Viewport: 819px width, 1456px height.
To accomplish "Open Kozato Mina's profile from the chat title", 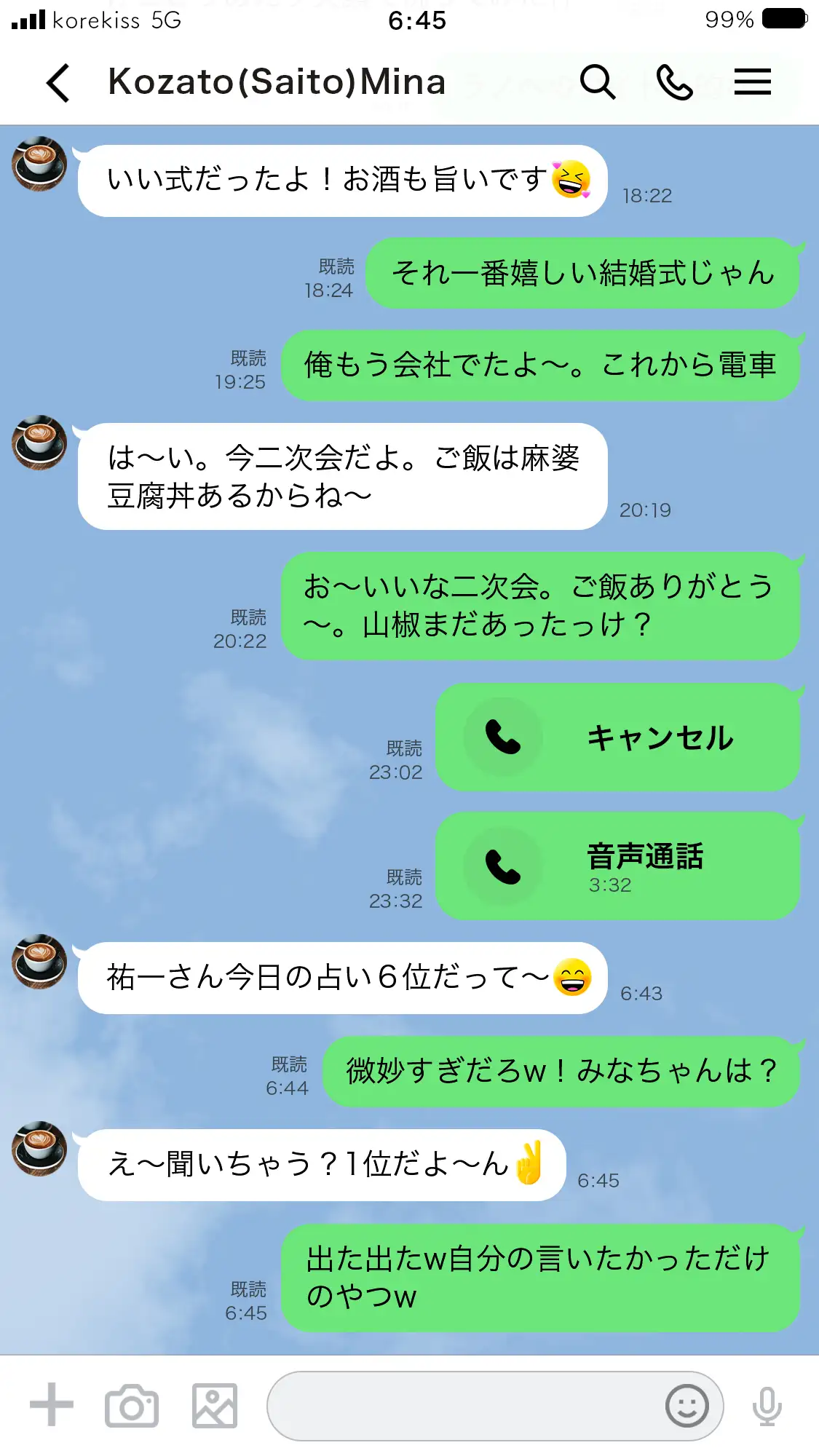I will [x=275, y=82].
